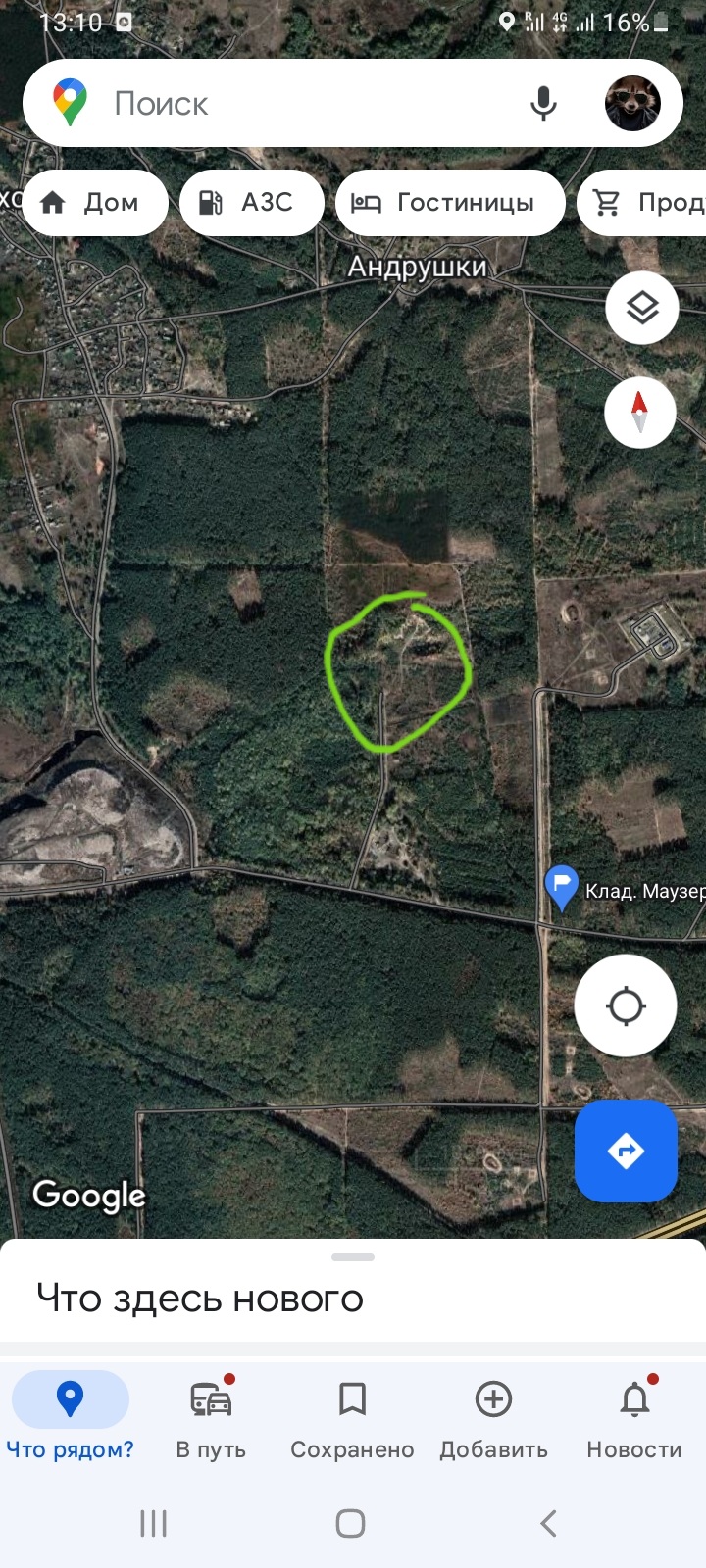This screenshot has height=1568, width=706.
Task: Show nearby АЗС gas stations
Action: 251,203
